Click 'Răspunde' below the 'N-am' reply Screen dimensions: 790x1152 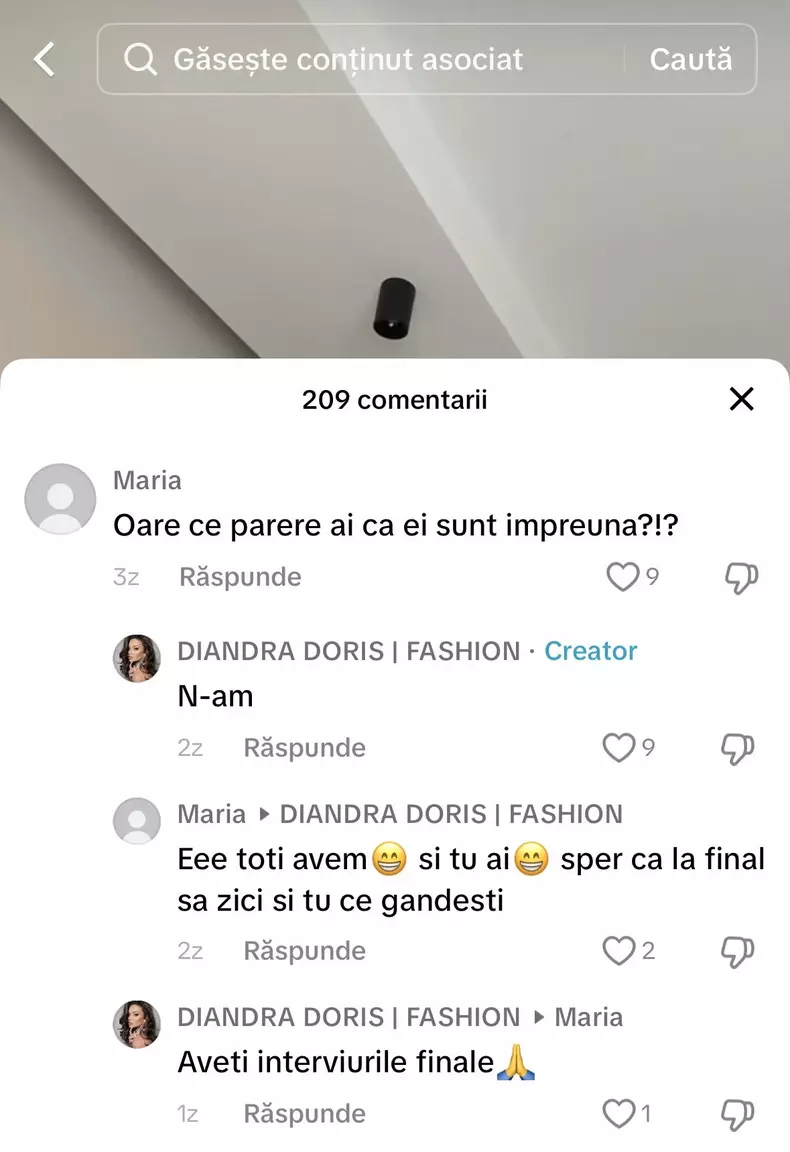click(304, 748)
